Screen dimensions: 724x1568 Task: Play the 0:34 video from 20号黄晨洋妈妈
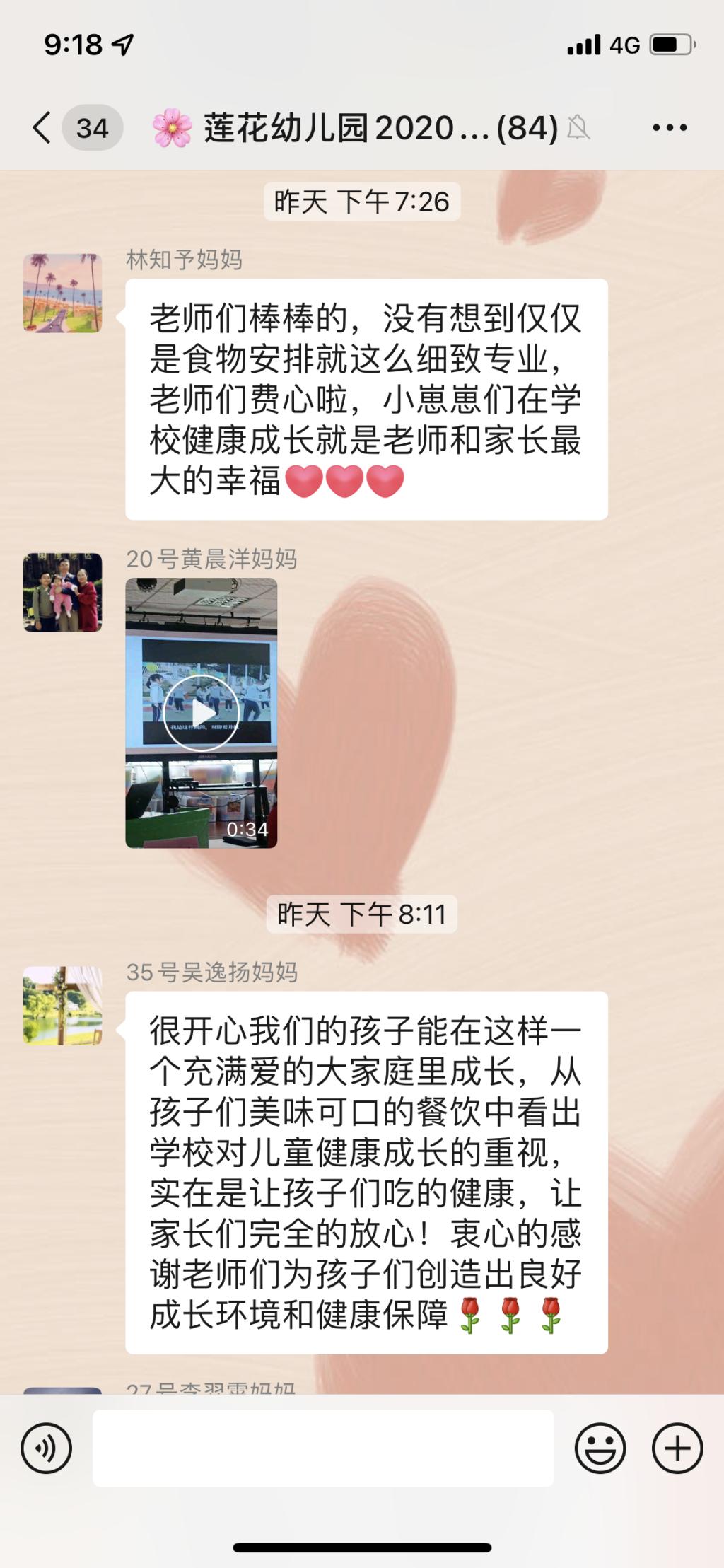pos(202,713)
